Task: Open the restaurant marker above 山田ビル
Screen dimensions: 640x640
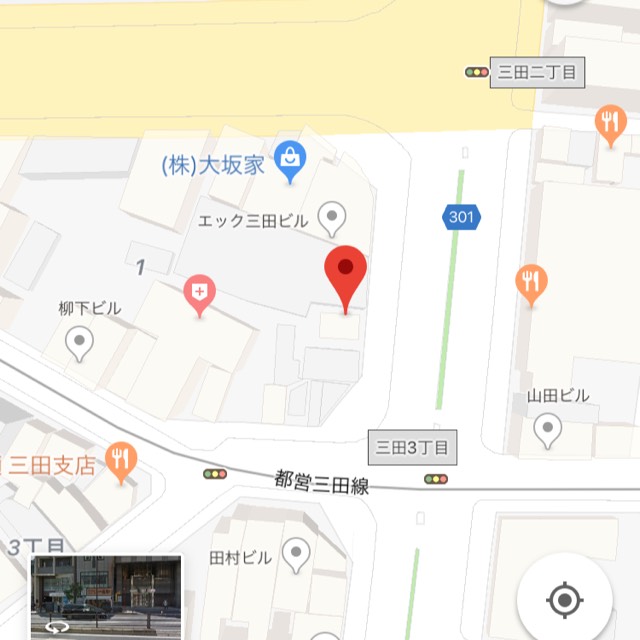Action: tap(531, 283)
